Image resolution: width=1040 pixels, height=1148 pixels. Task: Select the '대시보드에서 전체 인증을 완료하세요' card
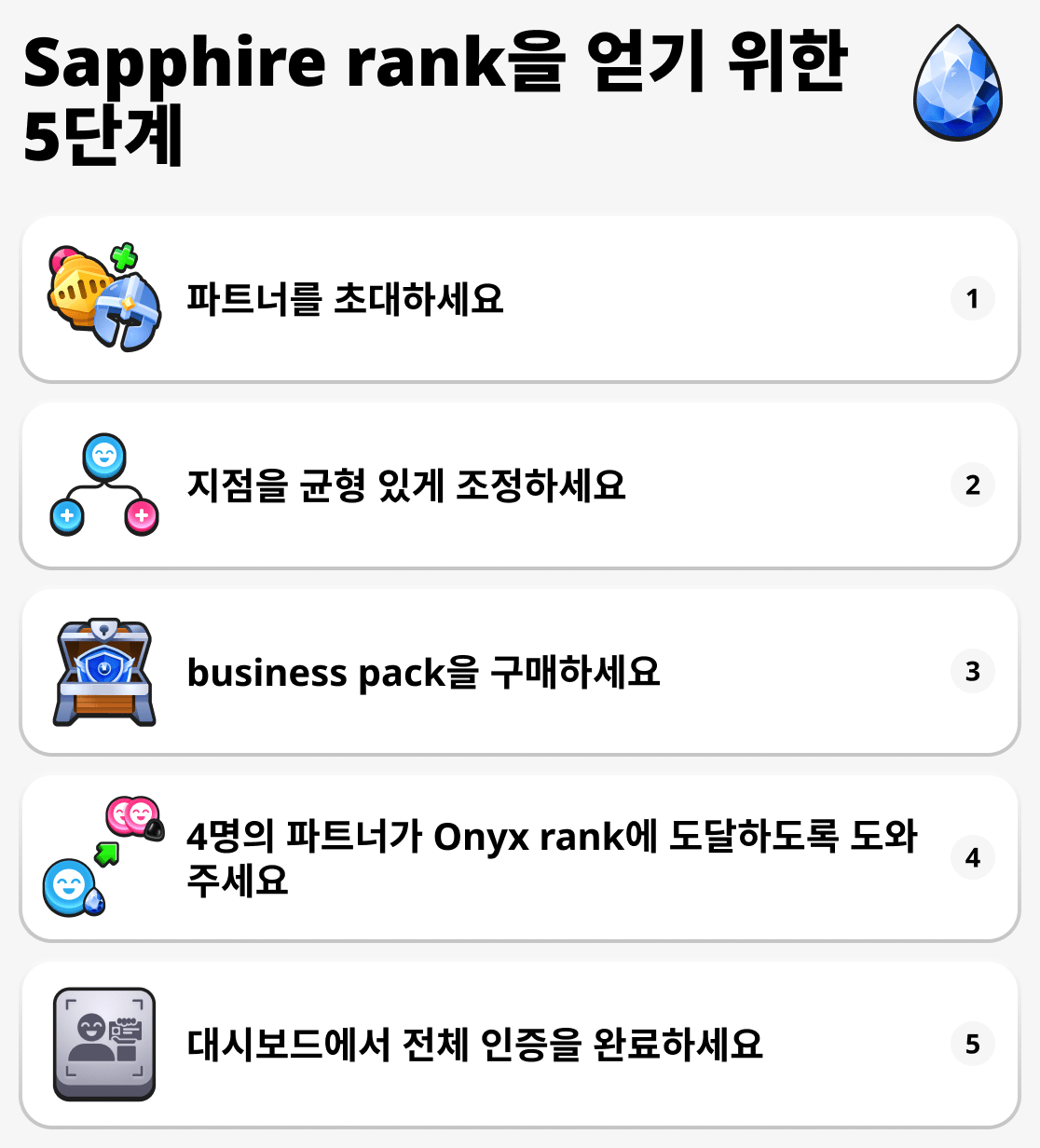tap(520, 1043)
